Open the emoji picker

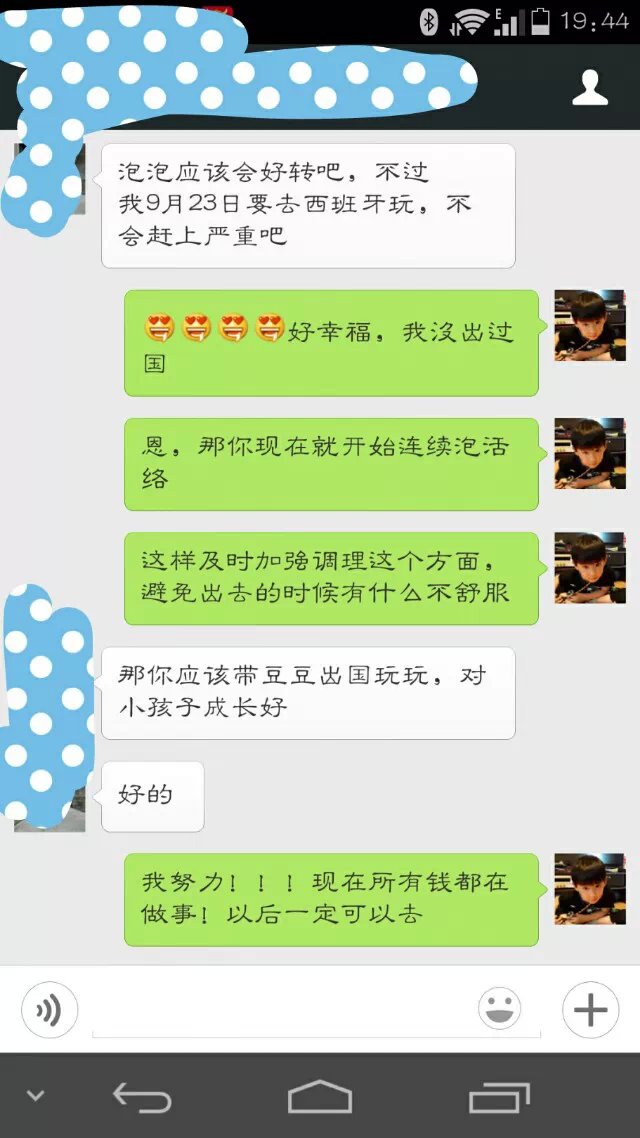pyautogui.click(x=499, y=1010)
